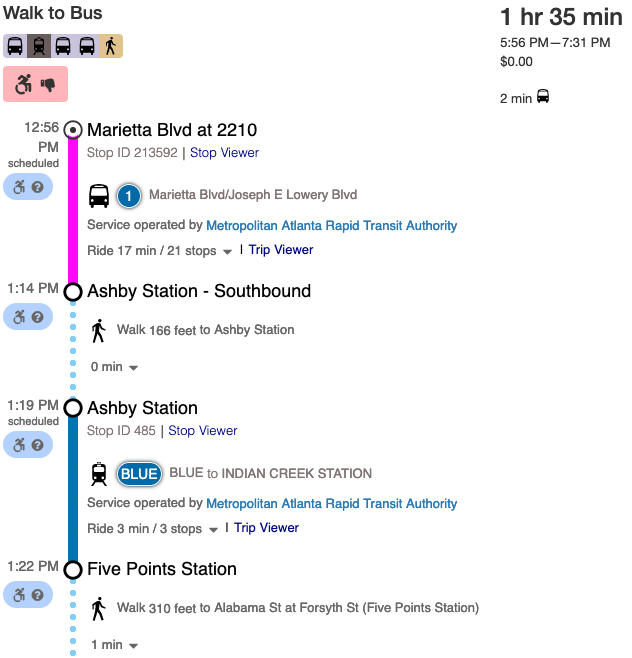This screenshot has width=632, height=658.
Task: Expand the 17 min / 21 stops details
Action: tap(159, 251)
